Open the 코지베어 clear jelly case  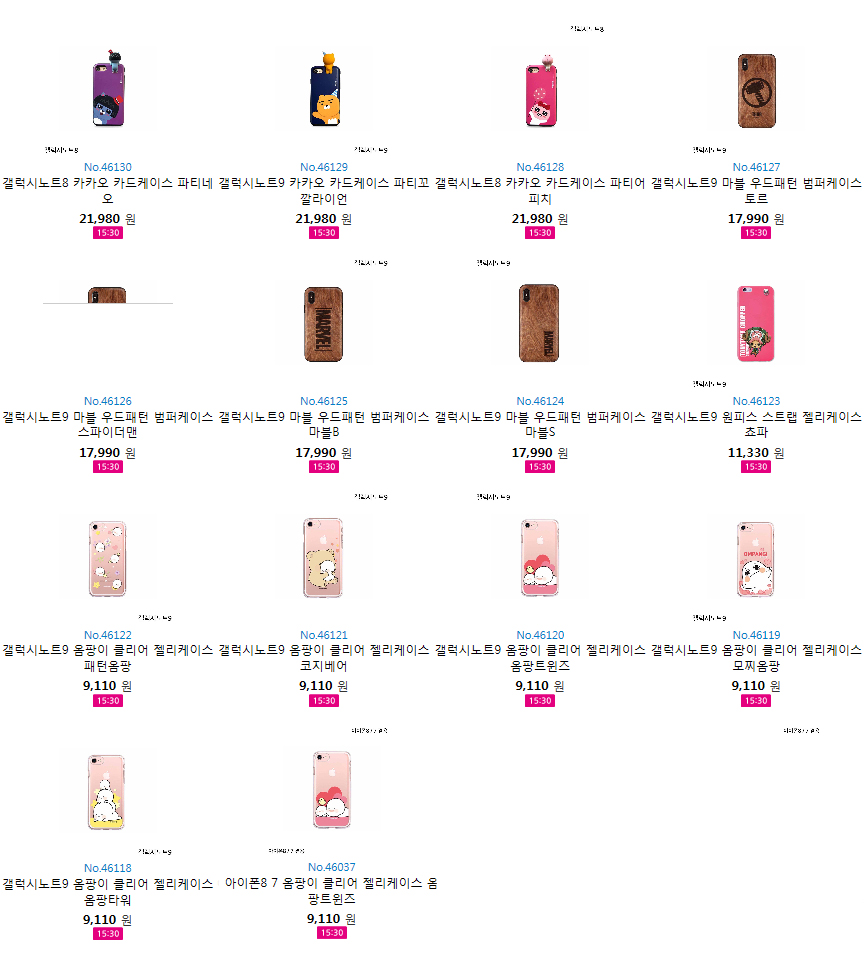324,652
